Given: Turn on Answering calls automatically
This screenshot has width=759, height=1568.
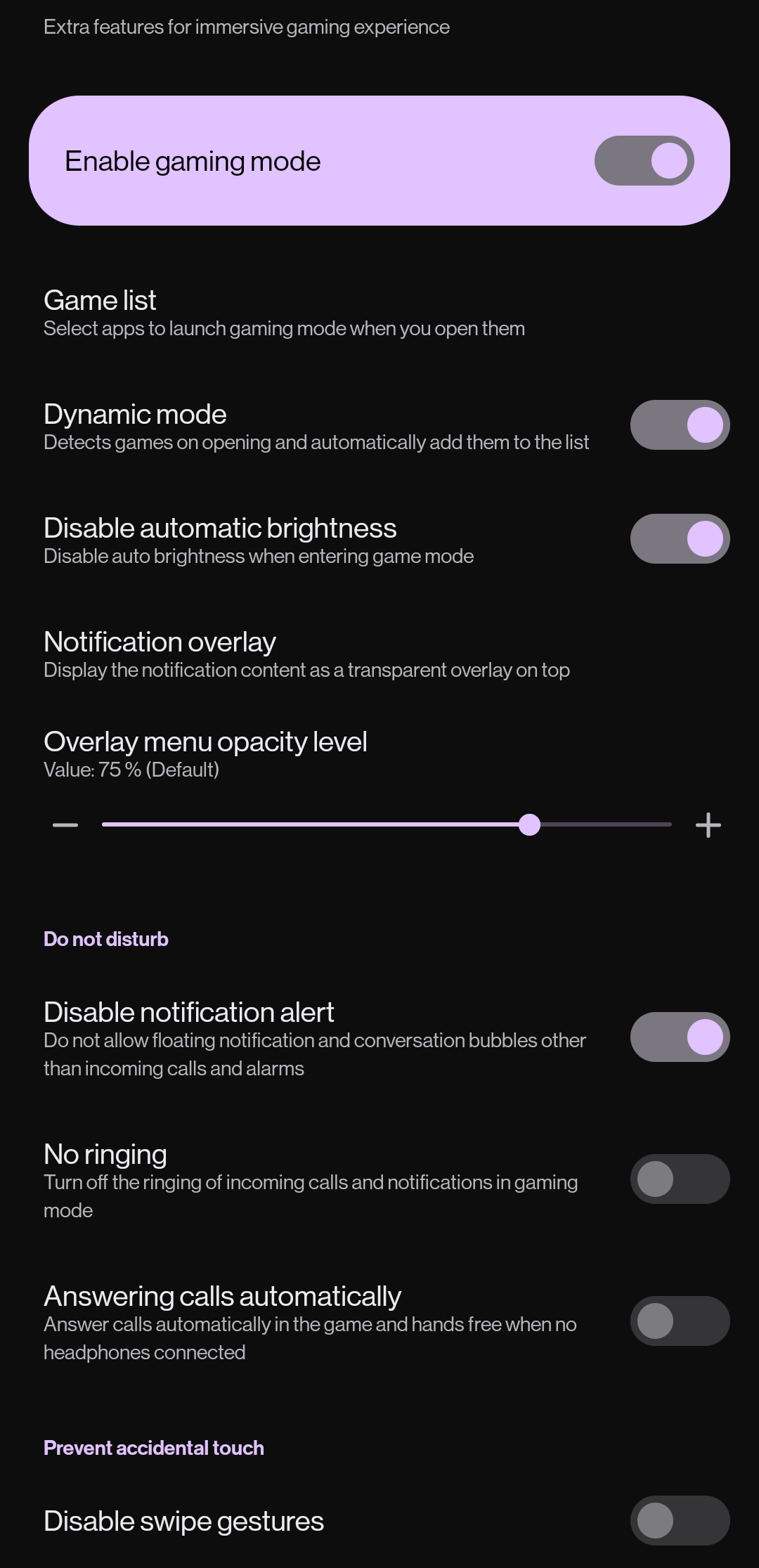Looking at the screenshot, I should click(x=679, y=1321).
